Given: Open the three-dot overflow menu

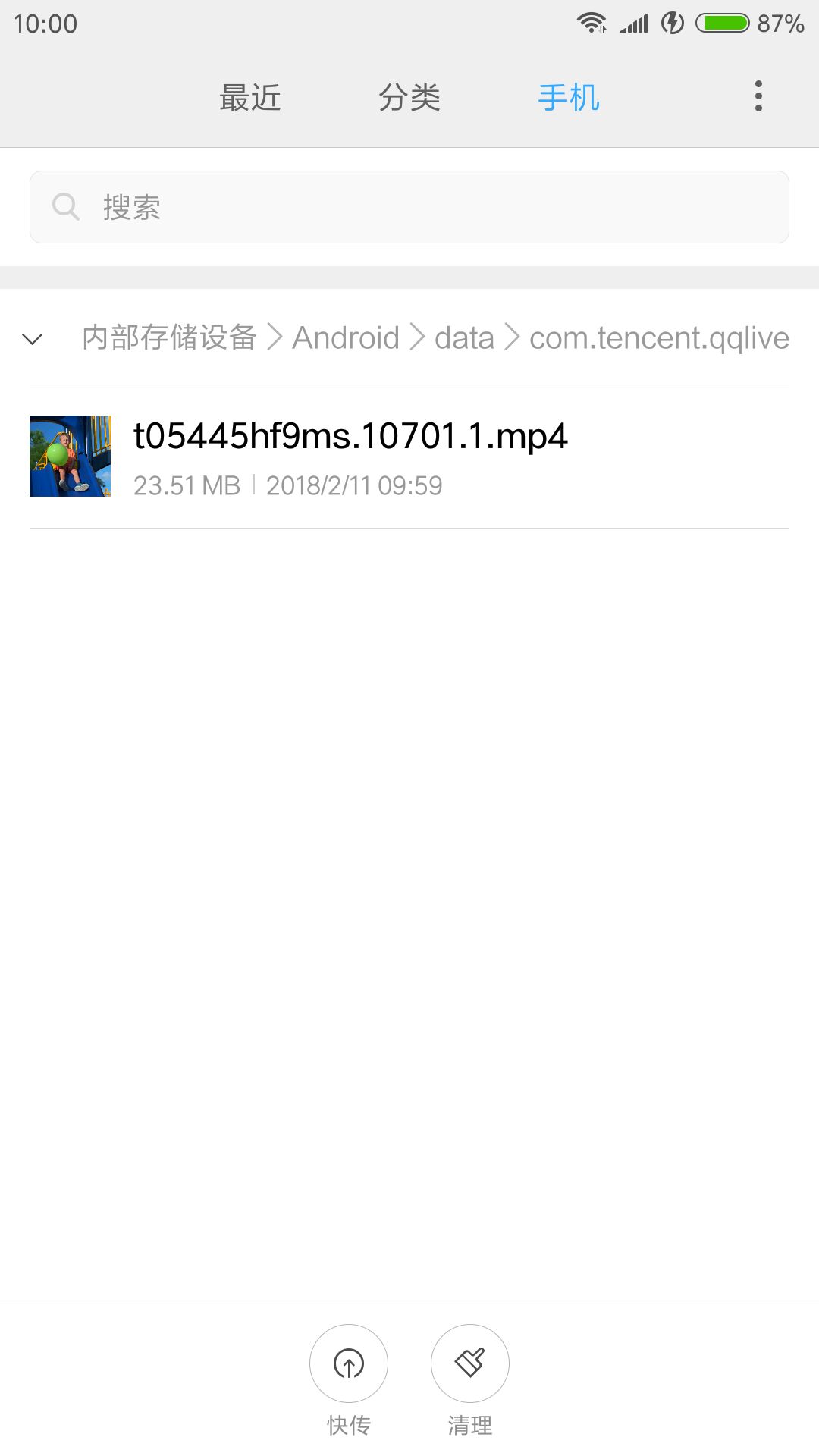Looking at the screenshot, I should pyautogui.click(x=758, y=96).
